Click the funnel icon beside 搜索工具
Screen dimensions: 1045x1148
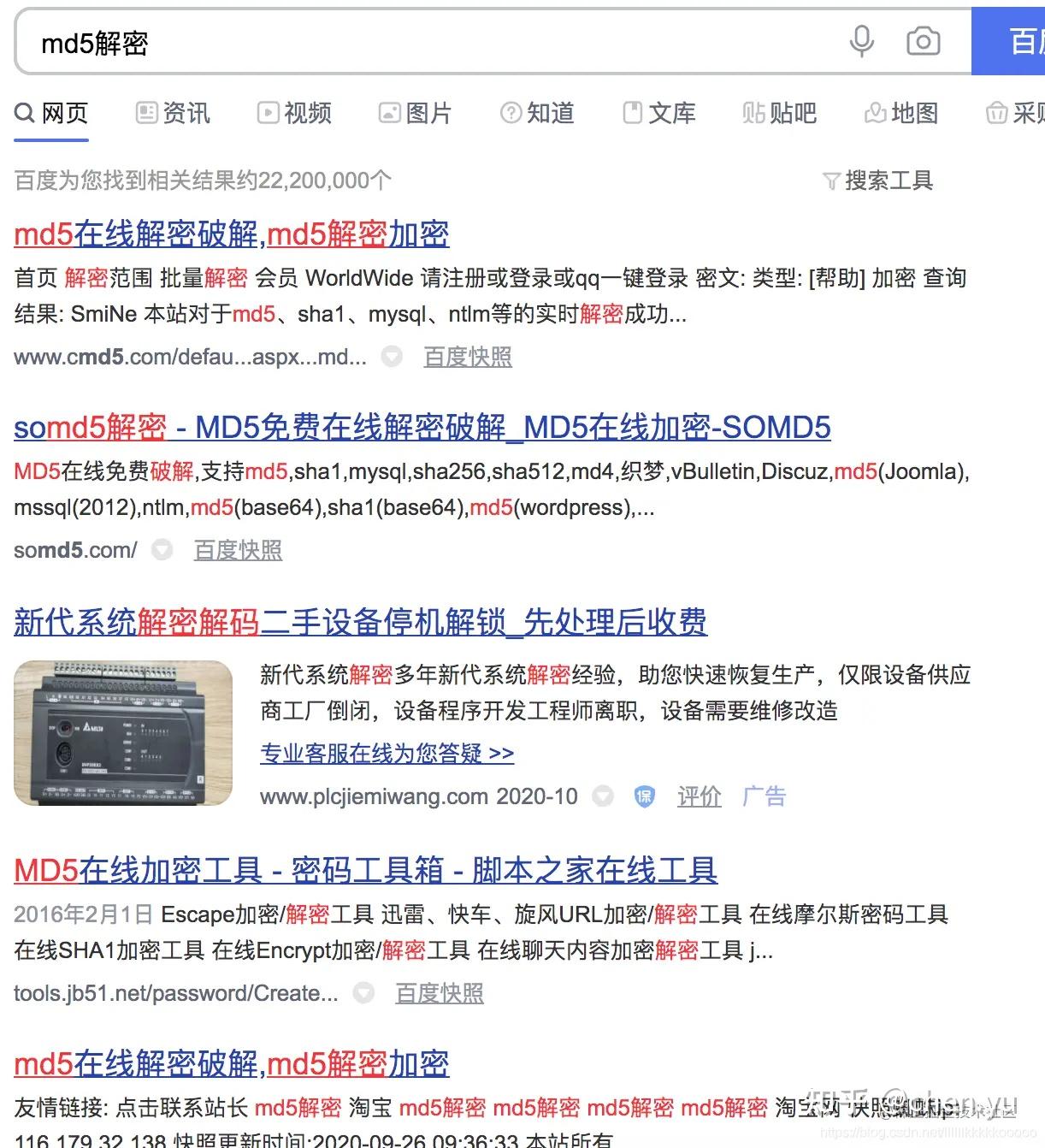pos(831,180)
